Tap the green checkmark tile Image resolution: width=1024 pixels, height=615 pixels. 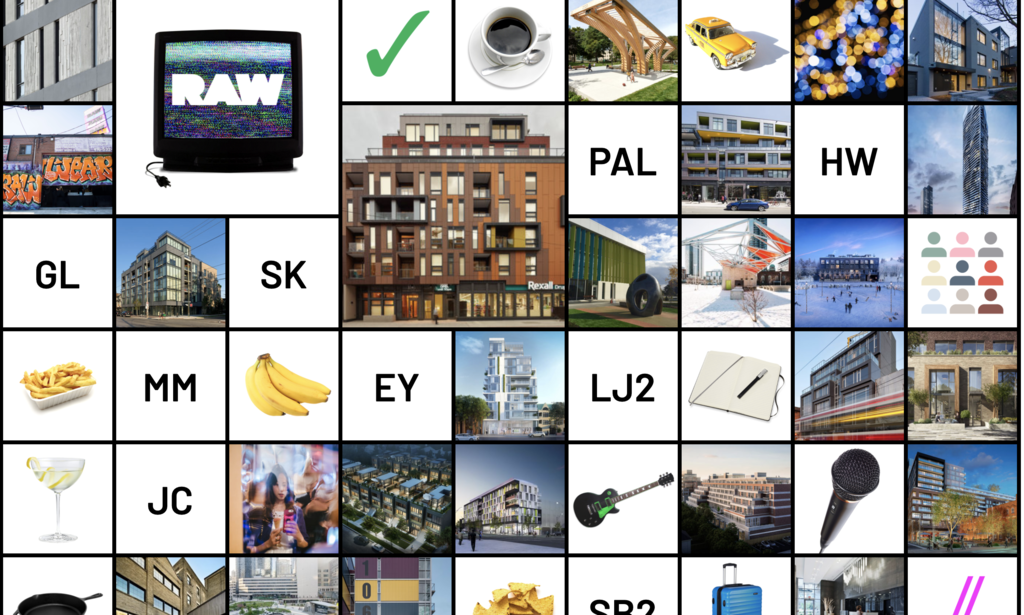397,49
